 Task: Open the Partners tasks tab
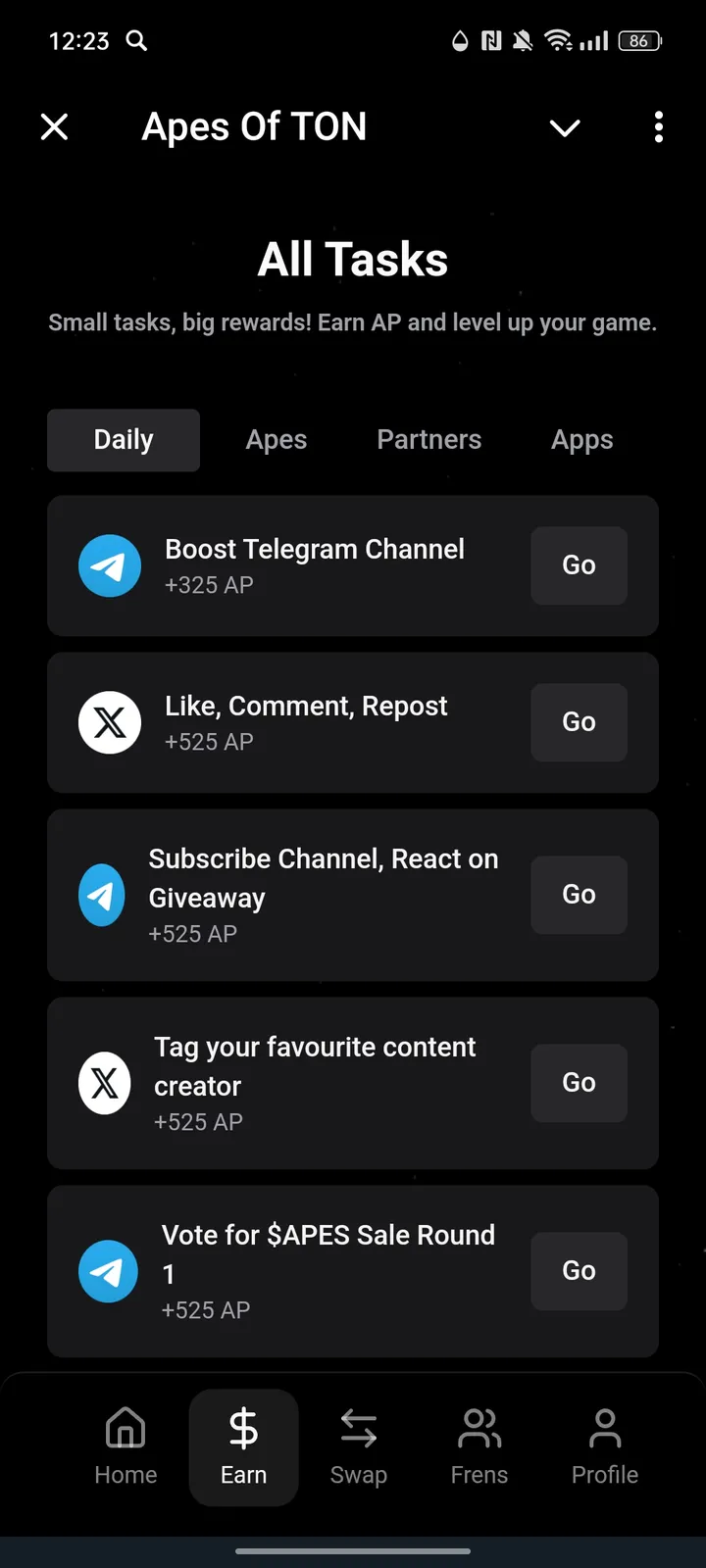pyautogui.click(x=429, y=440)
